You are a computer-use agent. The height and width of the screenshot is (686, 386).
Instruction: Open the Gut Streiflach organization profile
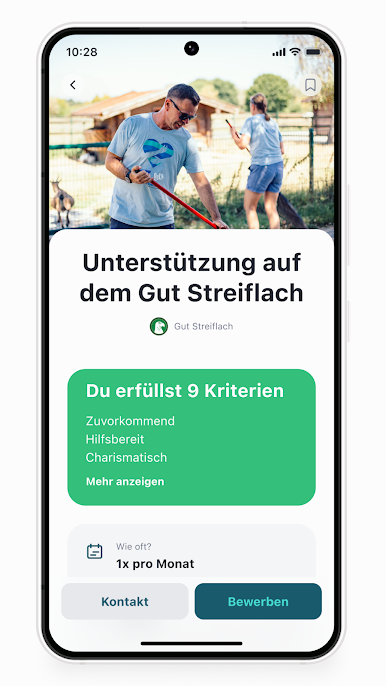191,326
